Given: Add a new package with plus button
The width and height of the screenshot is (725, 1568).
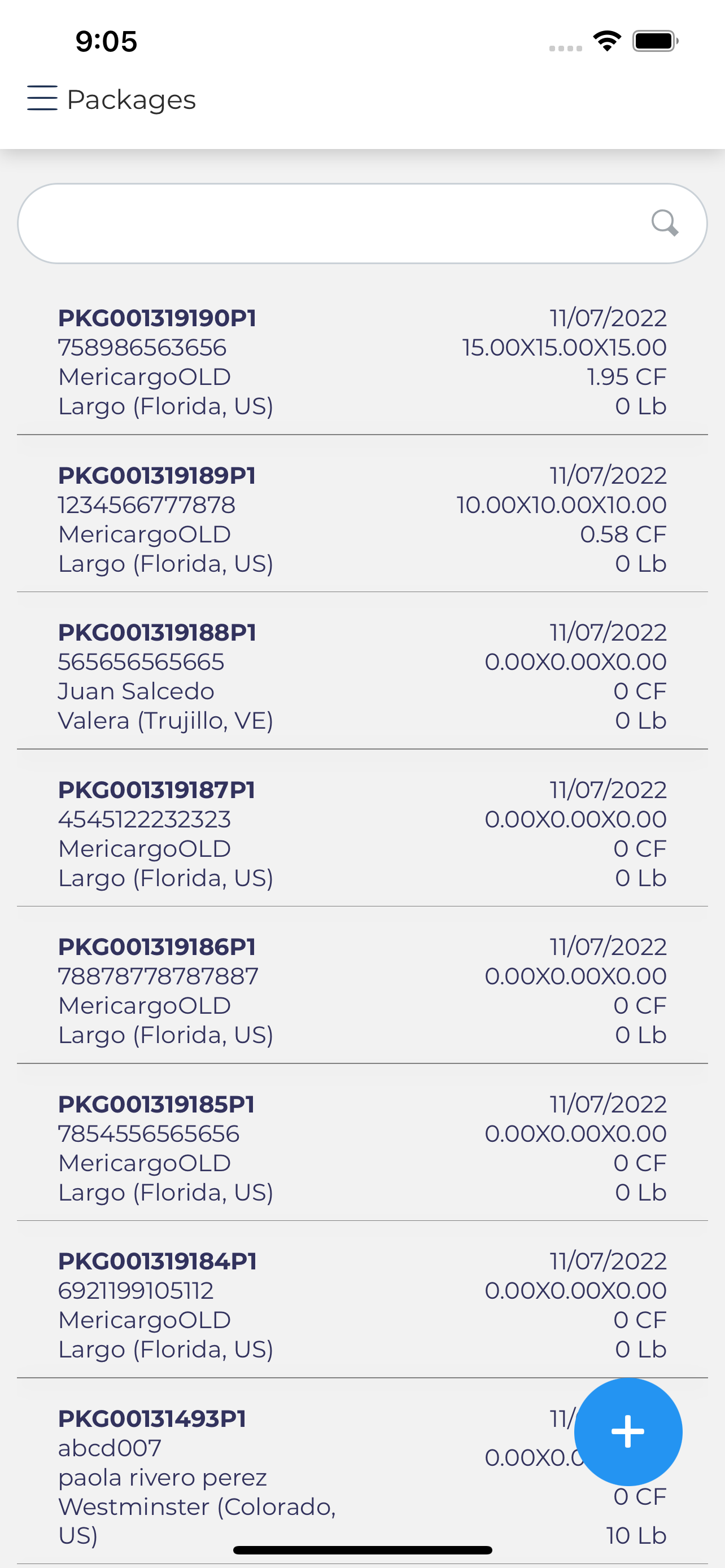Looking at the screenshot, I should [628, 1431].
